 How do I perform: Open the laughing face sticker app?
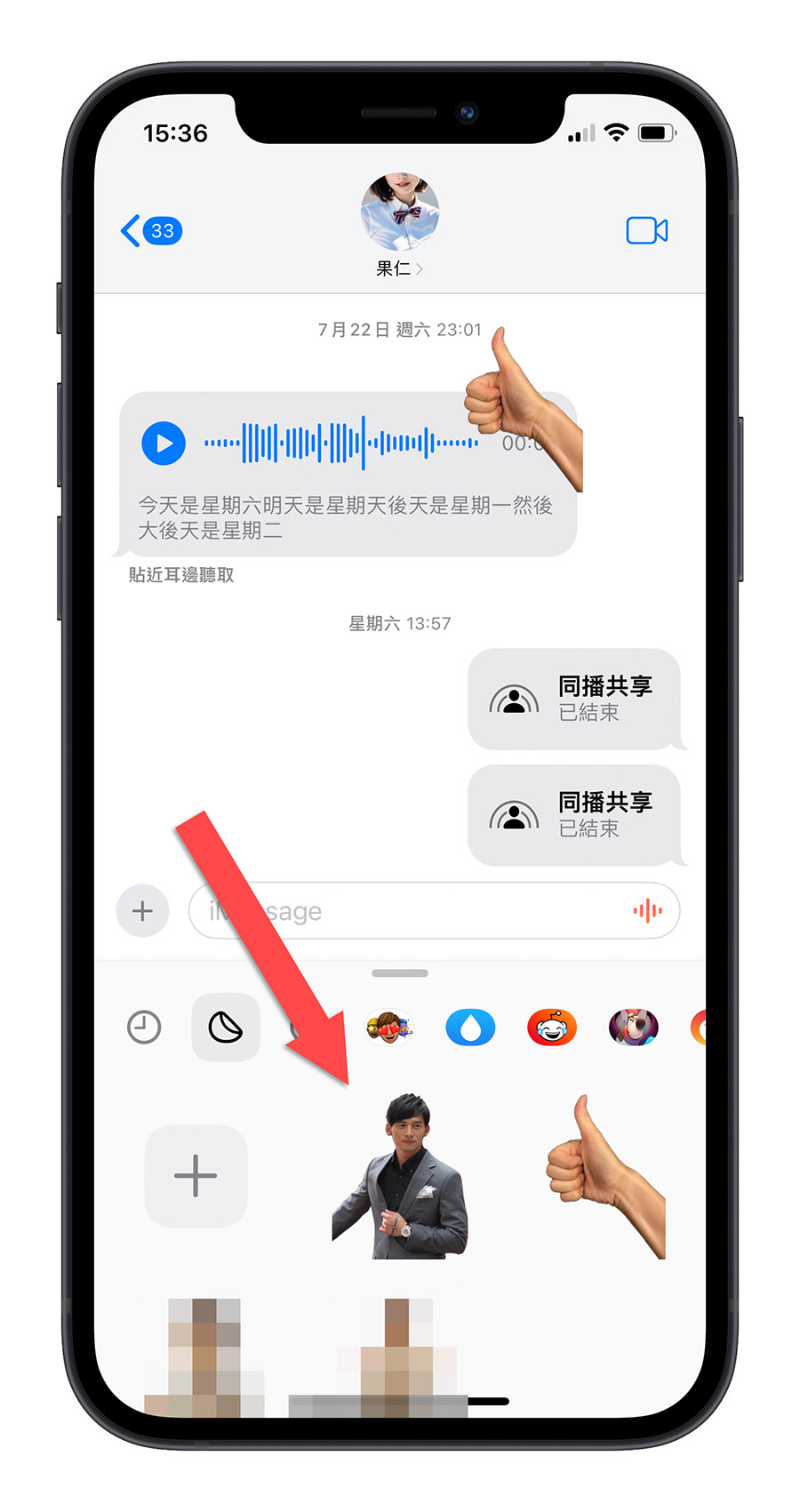(552, 1028)
